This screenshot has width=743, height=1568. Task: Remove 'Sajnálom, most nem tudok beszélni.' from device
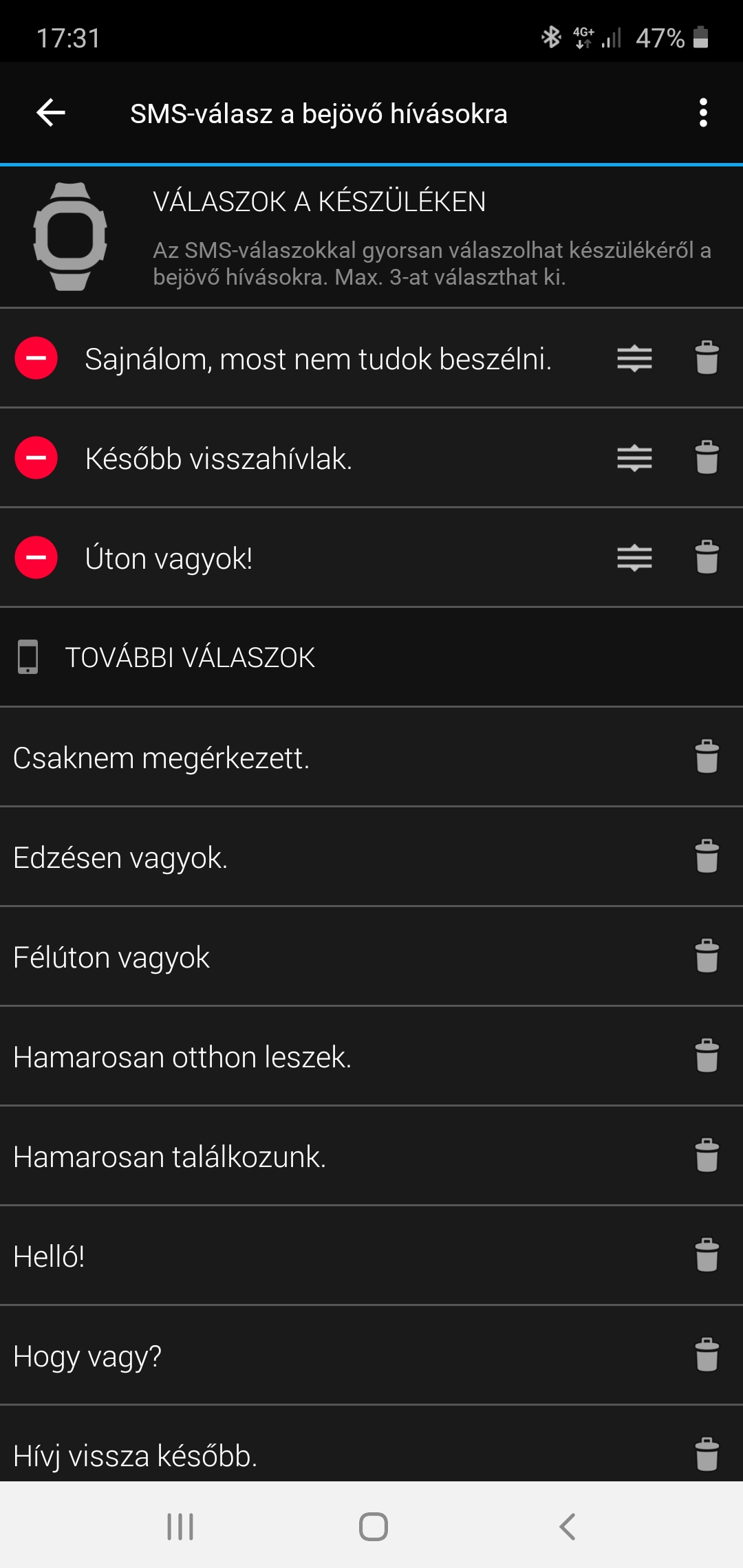click(36, 358)
